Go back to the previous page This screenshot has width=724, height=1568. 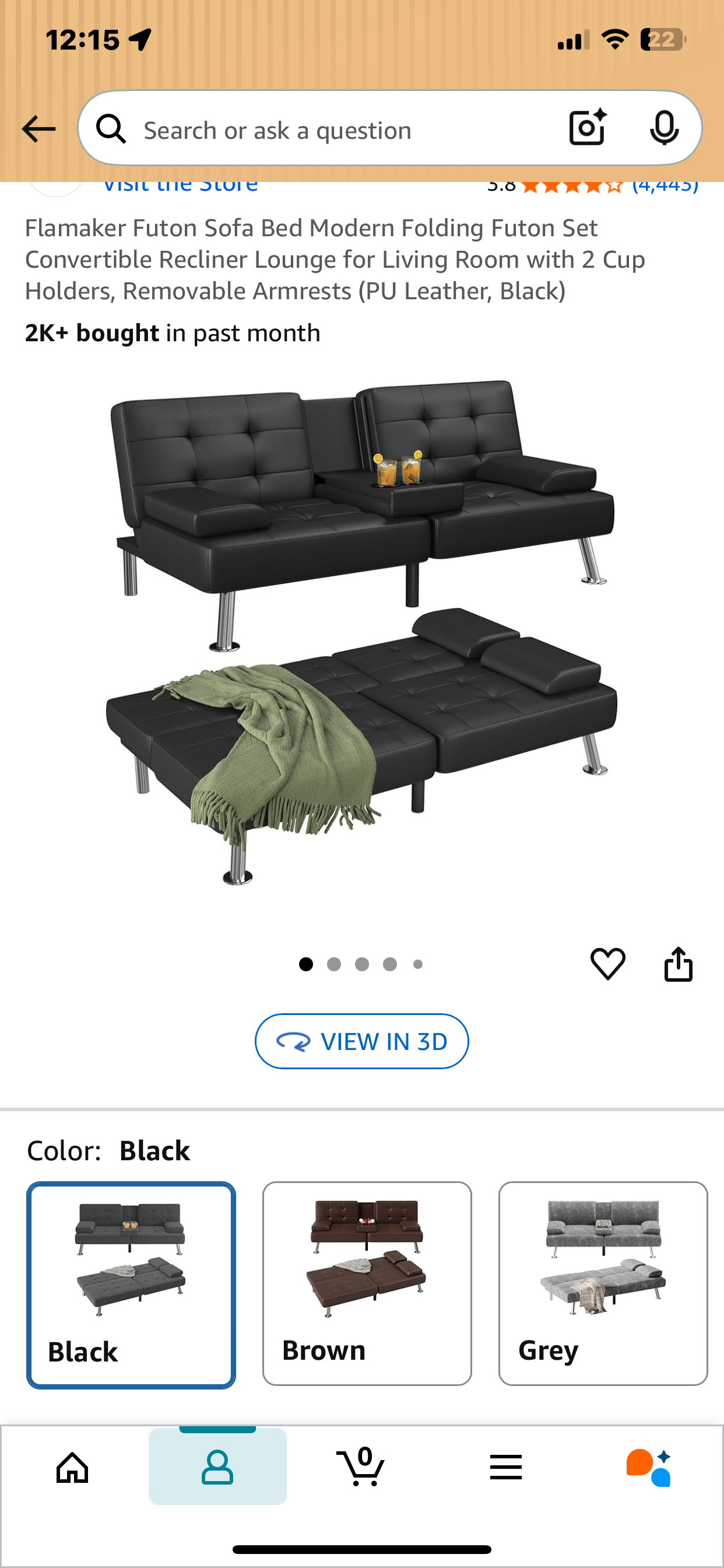pos(38,129)
